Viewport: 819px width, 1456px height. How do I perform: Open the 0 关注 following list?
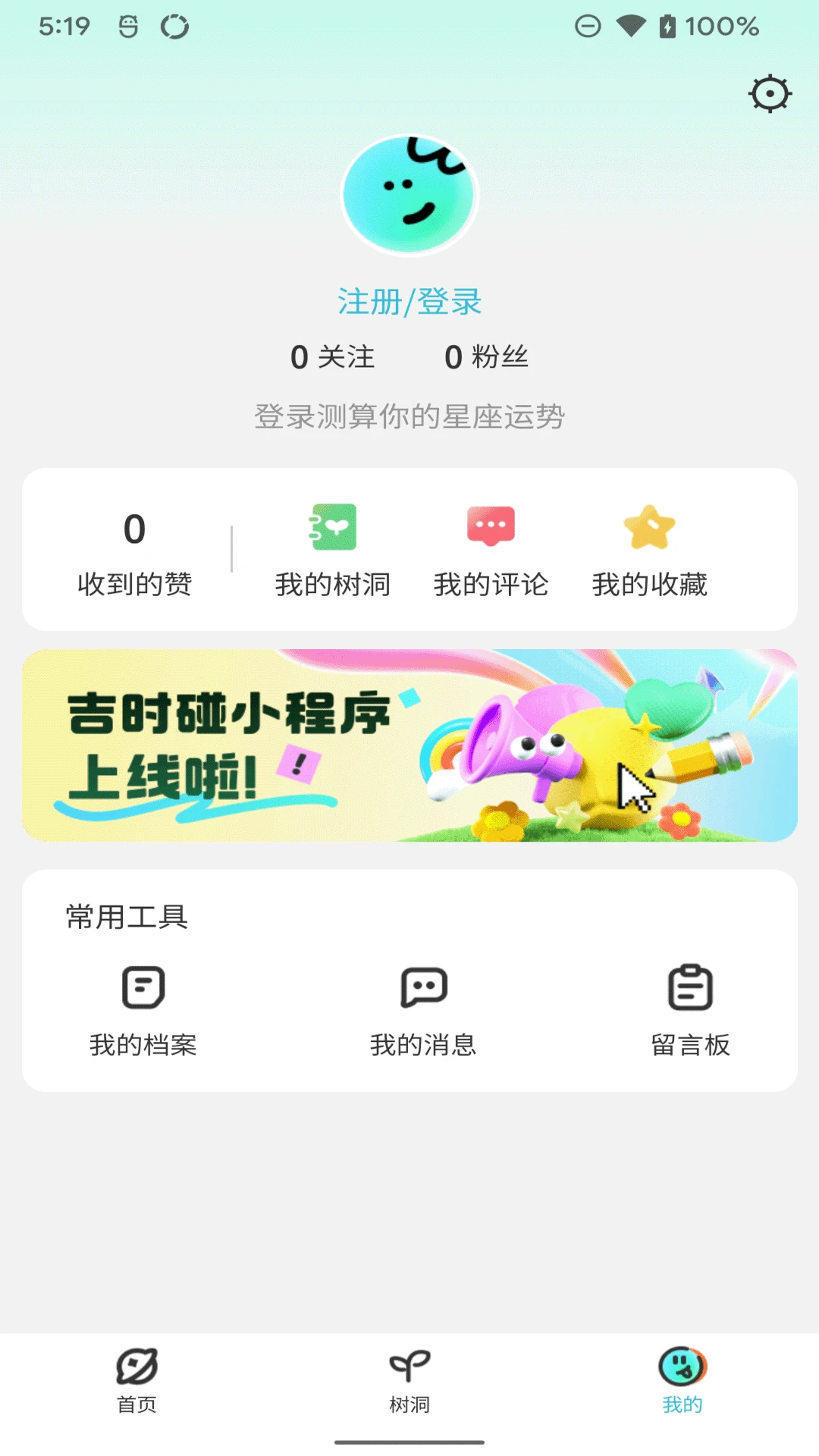pyautogui.click(x=334, y=356)
